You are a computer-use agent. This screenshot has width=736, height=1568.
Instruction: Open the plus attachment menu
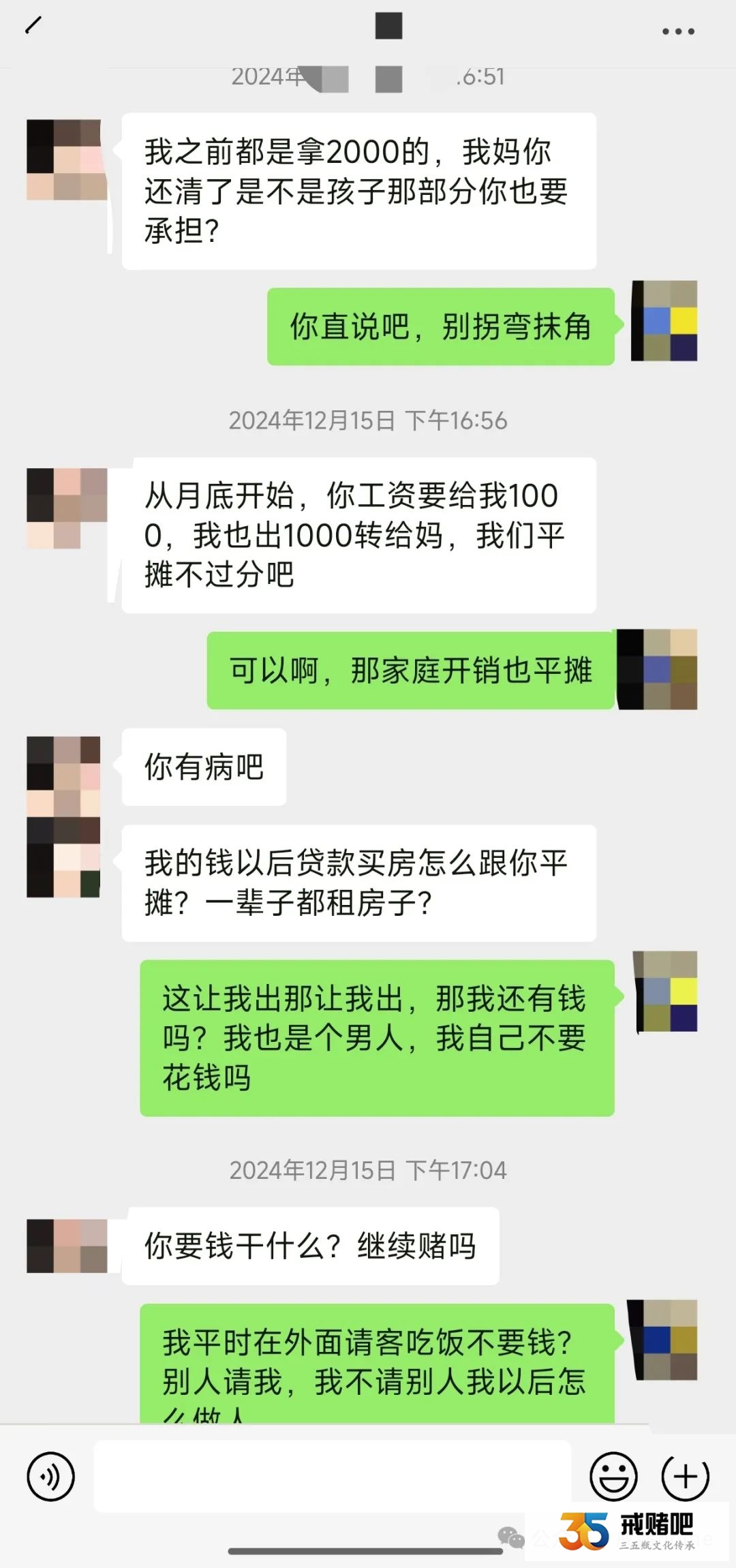pyautogui.click(x=685, y=1476)
